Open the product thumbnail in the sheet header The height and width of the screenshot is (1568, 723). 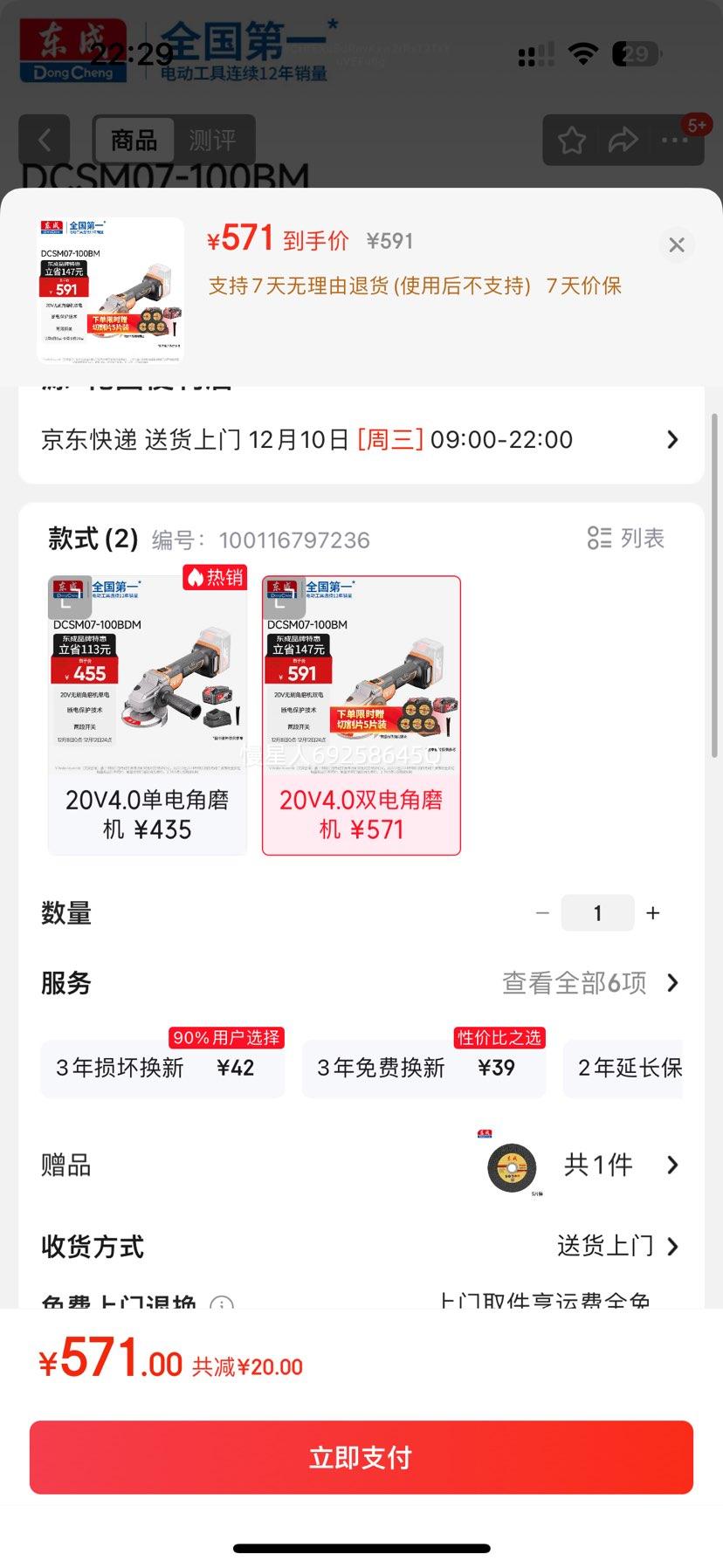click(x=111, y=290)
